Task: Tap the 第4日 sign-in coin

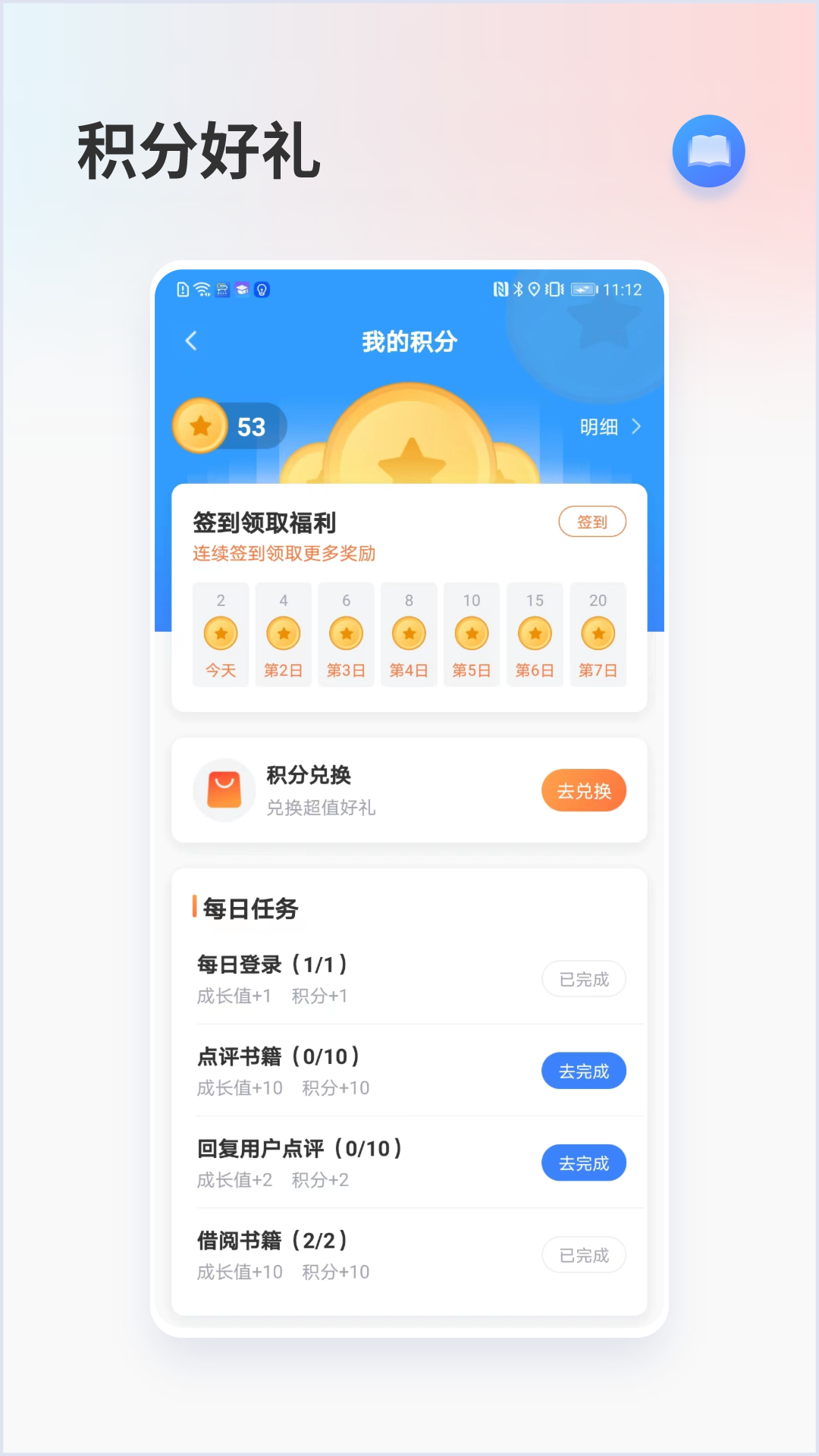Action: 409,634
